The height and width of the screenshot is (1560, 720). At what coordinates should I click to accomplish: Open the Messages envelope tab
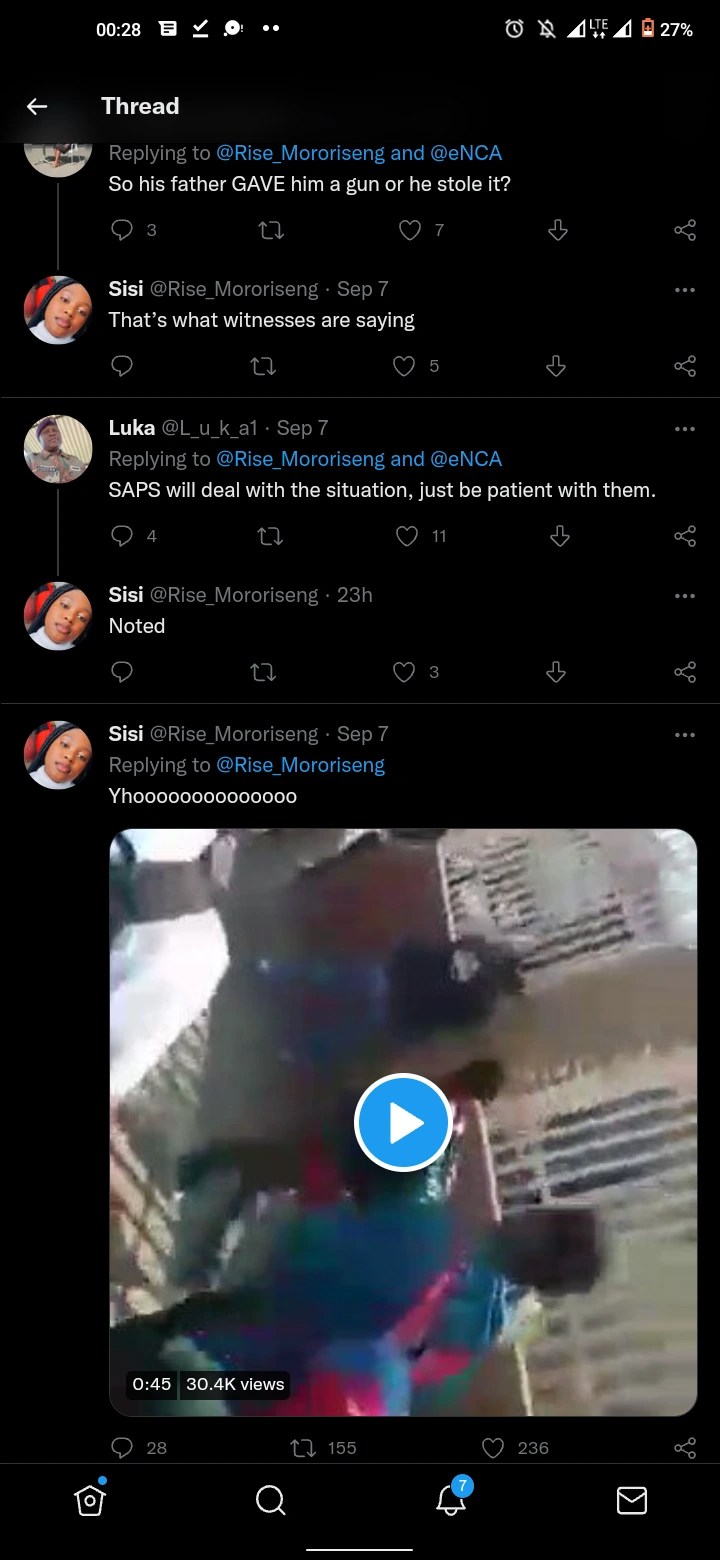click(631, 1500)
